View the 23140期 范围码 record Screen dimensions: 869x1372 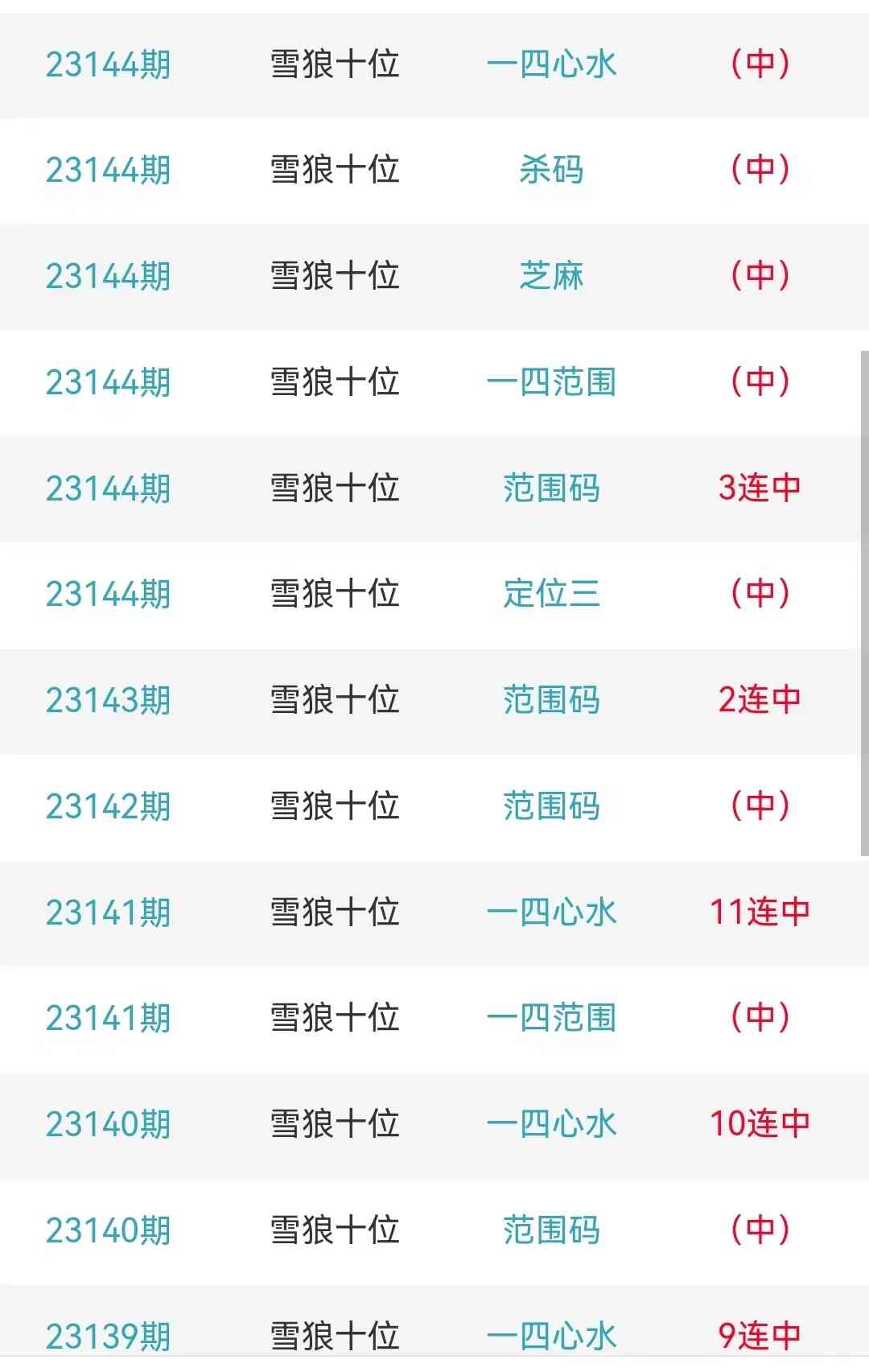point(551,1230)
